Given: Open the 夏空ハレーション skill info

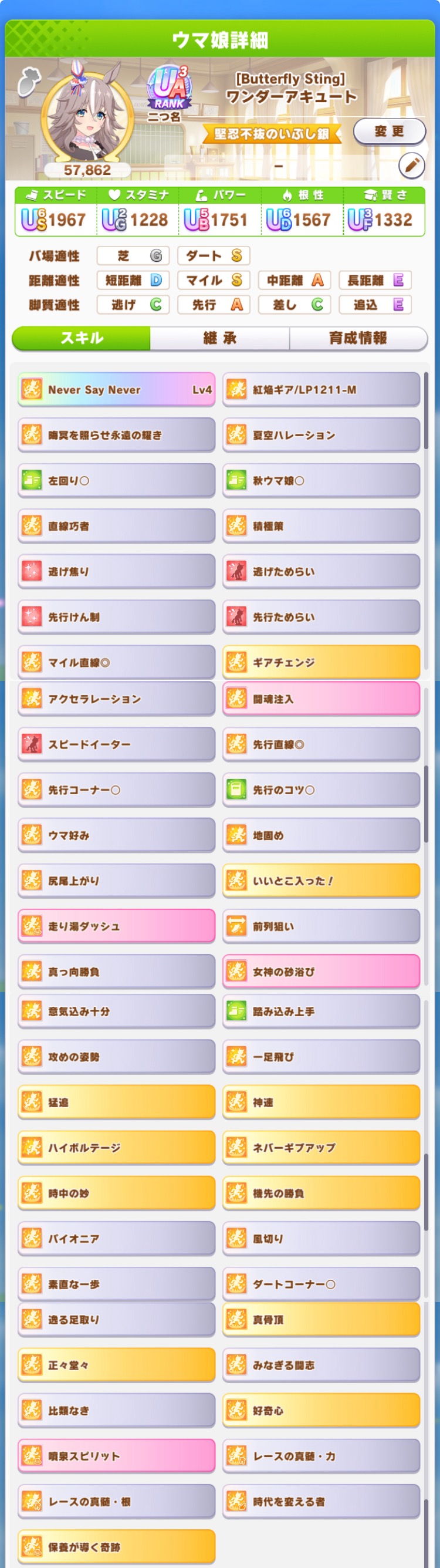Looking at the screenshot, I should [x=321, y=435].
